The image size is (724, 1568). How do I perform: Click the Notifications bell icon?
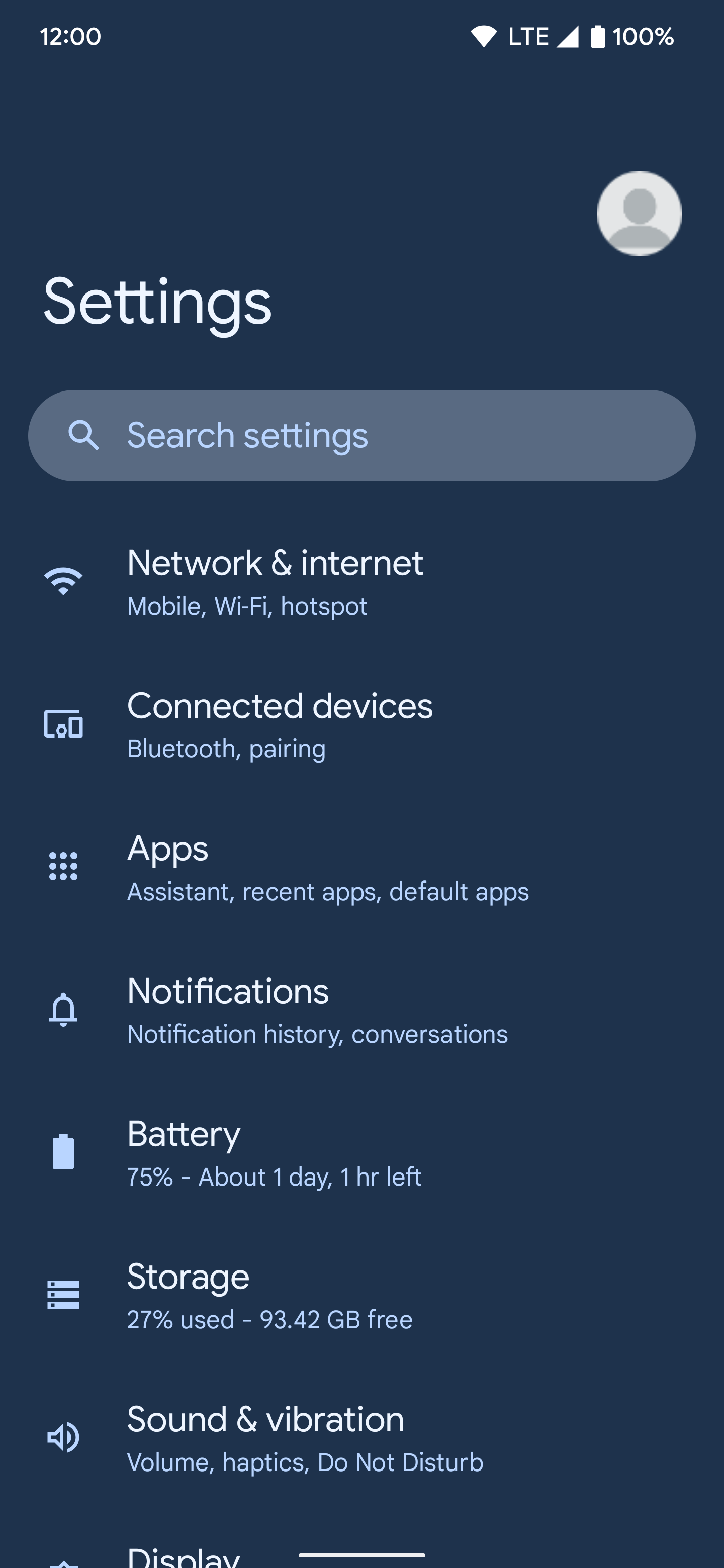pyautogui.click(x=63, y=1009)
